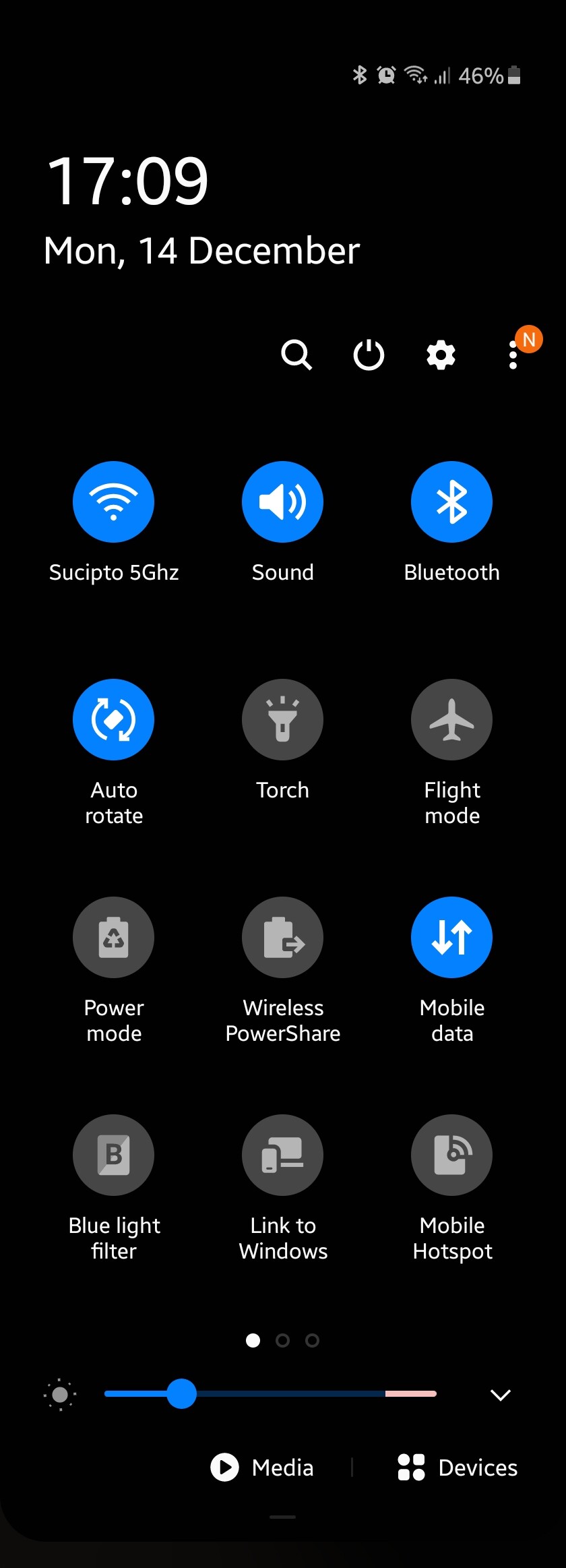Enable Mobile Hotspot
Image resolution: width=566 pixels, height=1568 pixels.
click(451, 1155)
